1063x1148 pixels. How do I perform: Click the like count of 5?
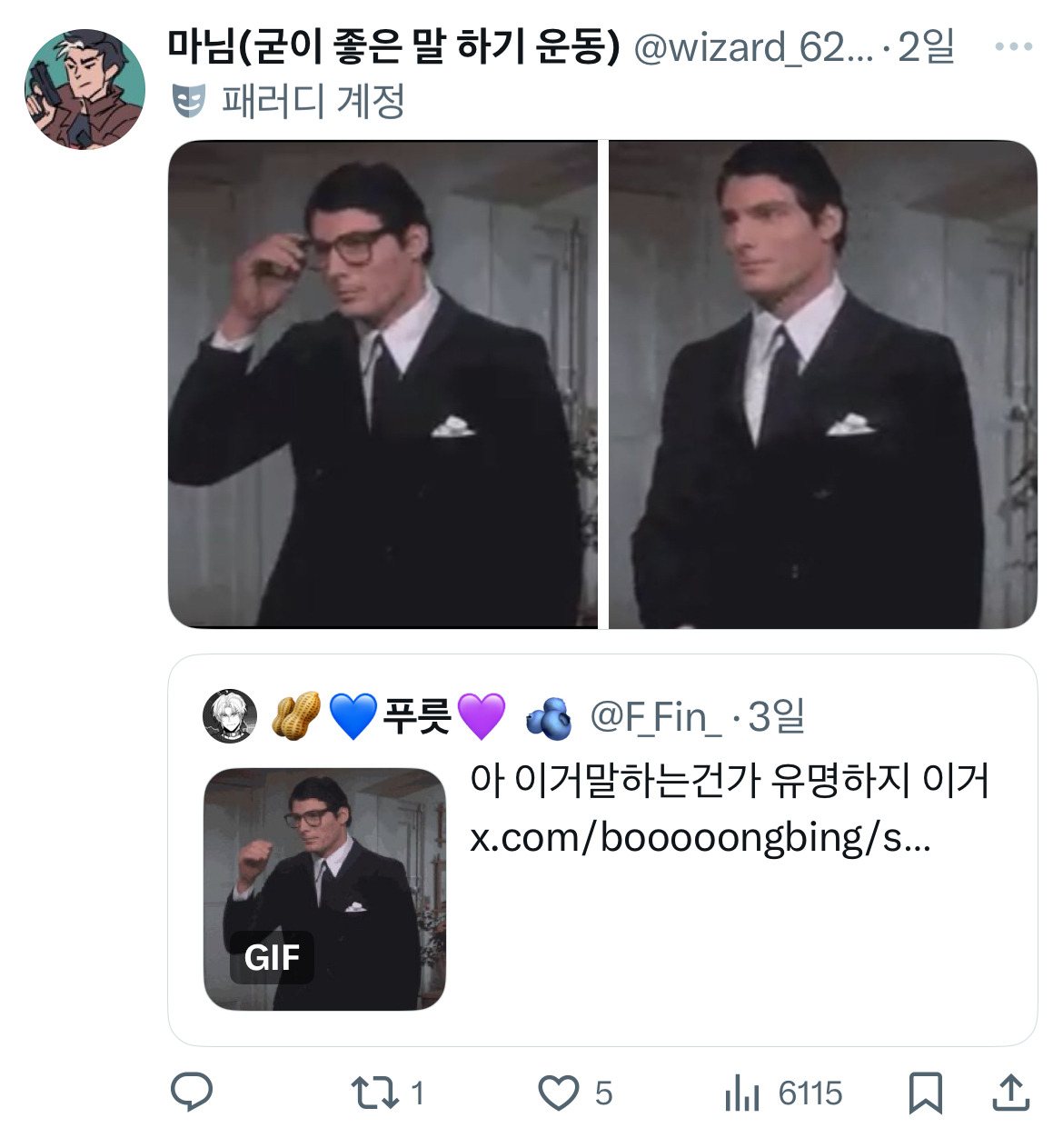pyautogui.click(x=601, y=1093)
